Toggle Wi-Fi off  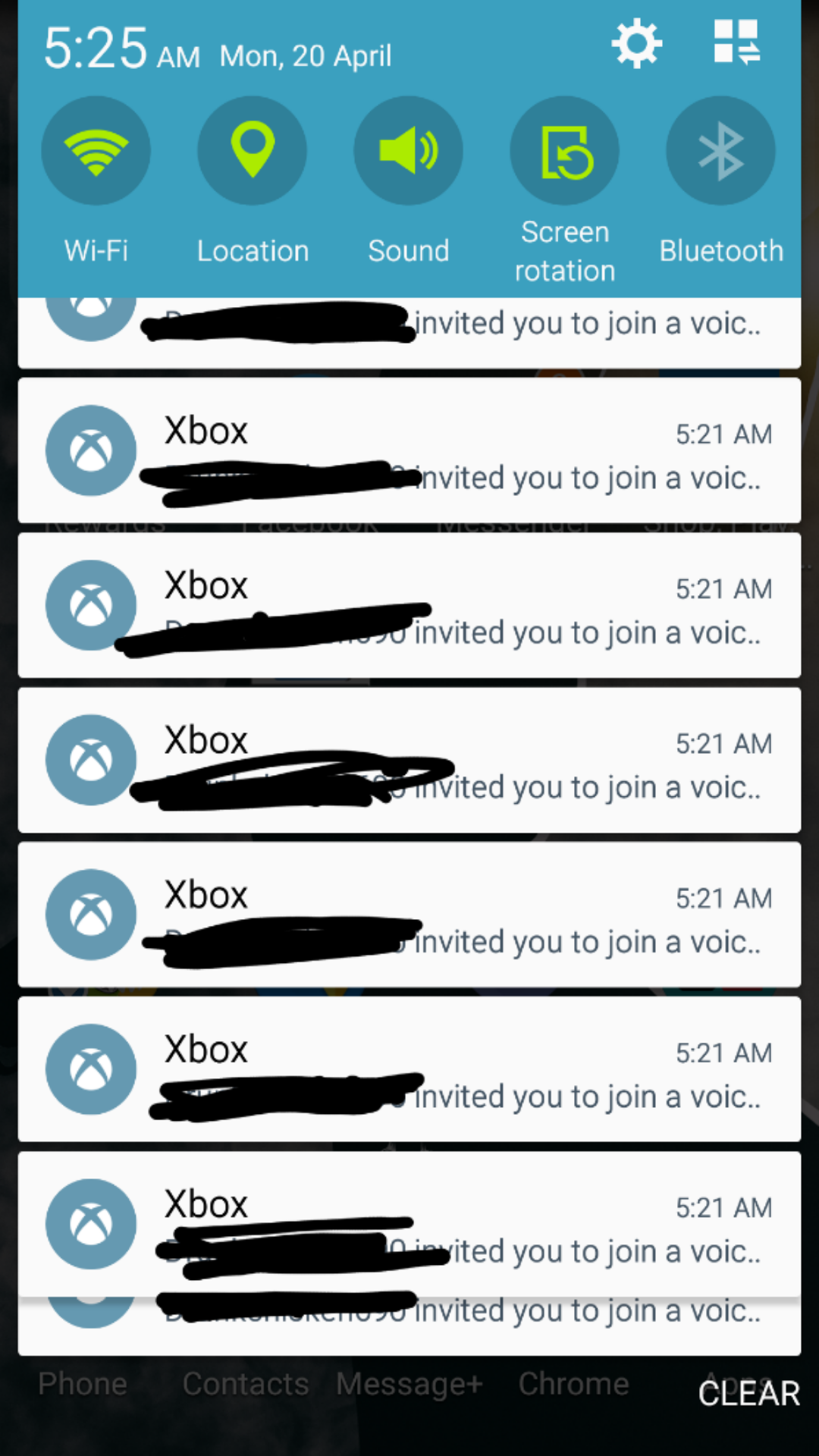tap(96, 150)
